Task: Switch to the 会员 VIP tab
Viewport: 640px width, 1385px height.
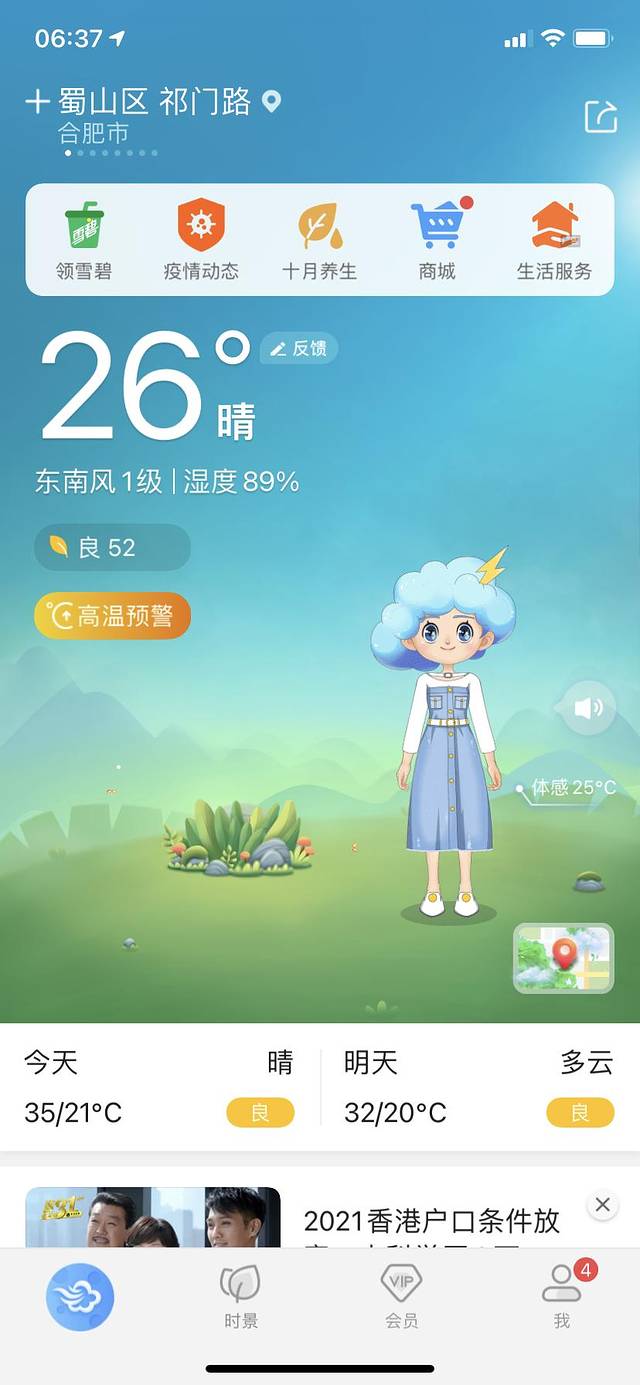Action: click(401, 1297)
